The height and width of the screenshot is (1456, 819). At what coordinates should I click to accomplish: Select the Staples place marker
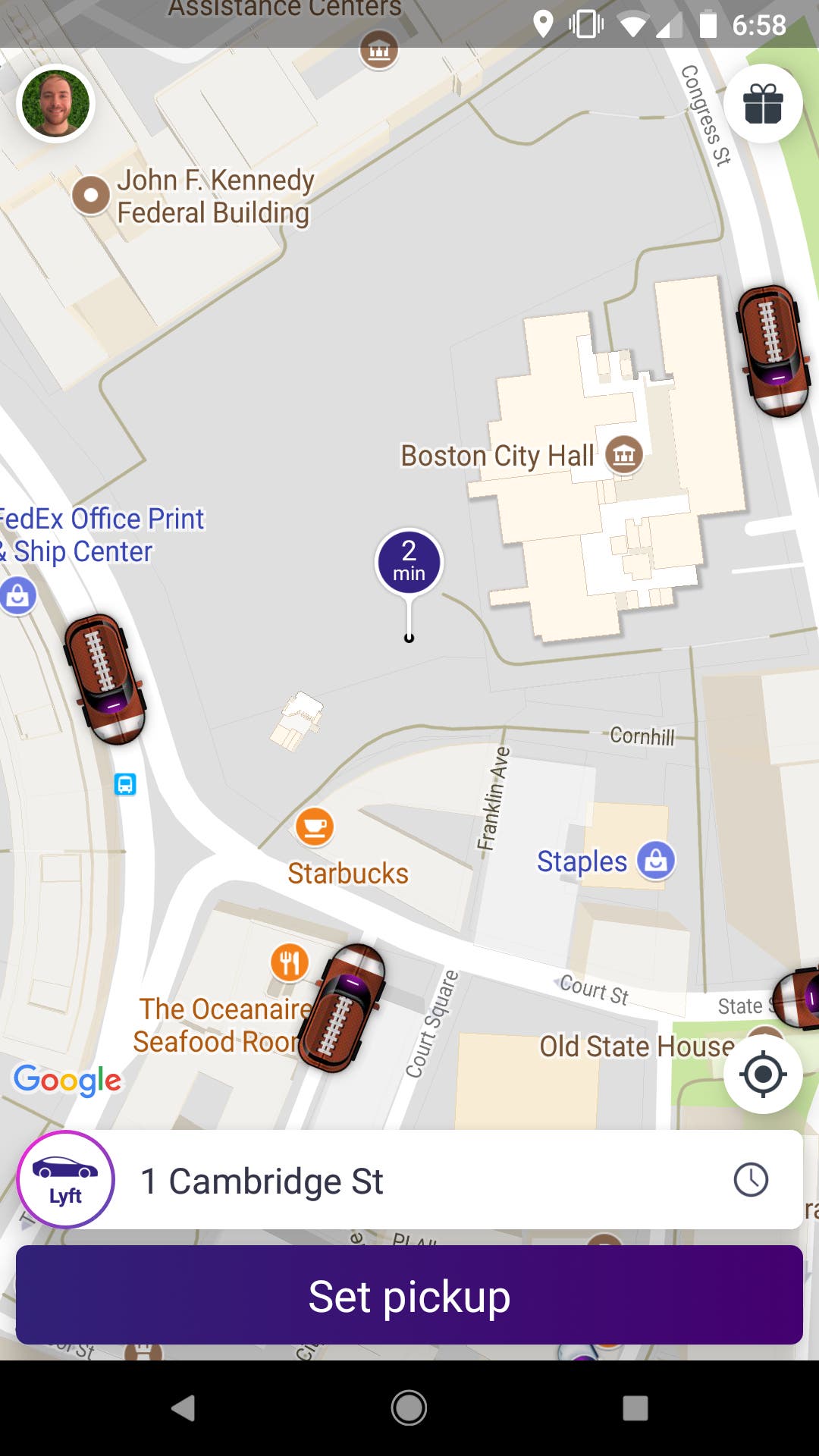point(656,861)
